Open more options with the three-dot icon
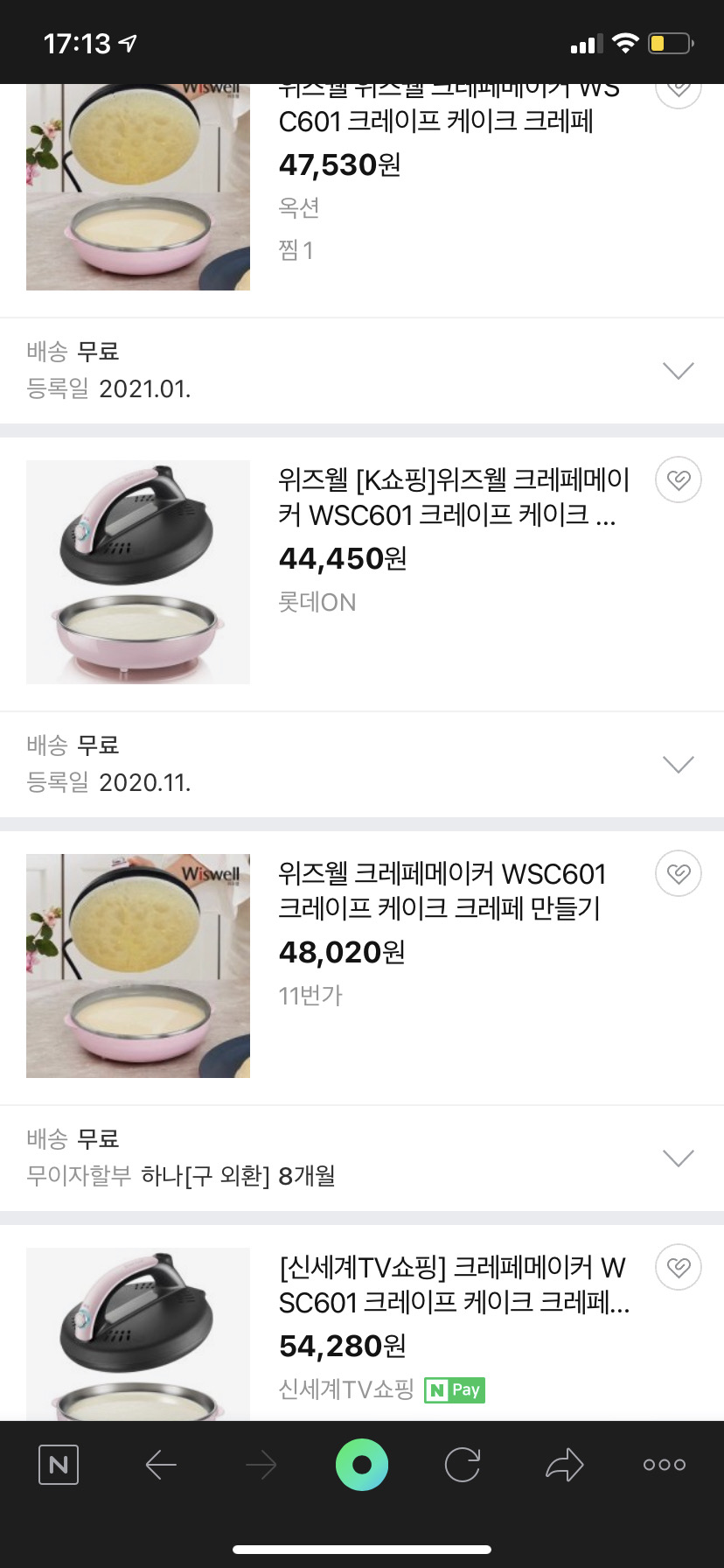 coord(664,1464)
